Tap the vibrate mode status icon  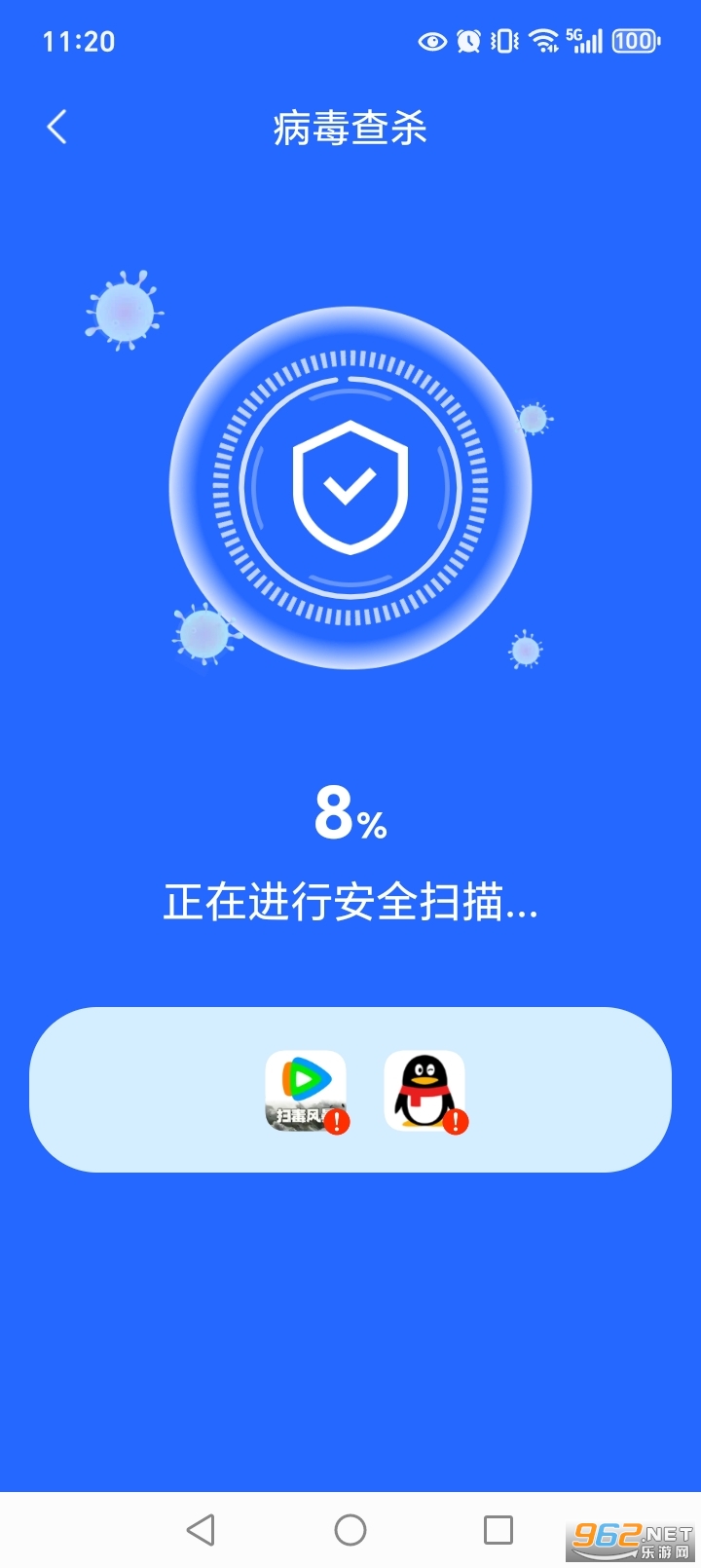click(503, 41)
